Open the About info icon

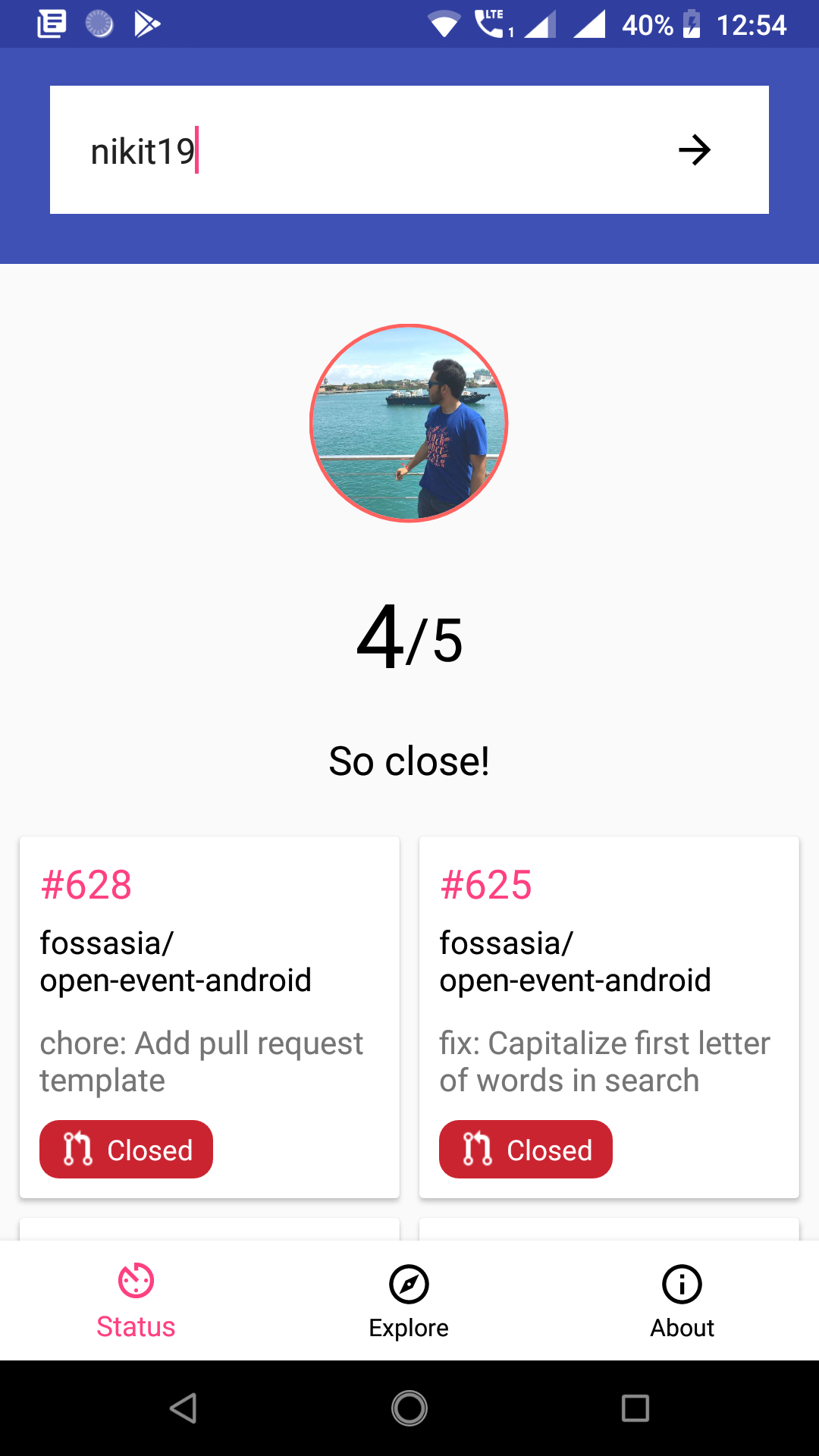coord(681,1283)
